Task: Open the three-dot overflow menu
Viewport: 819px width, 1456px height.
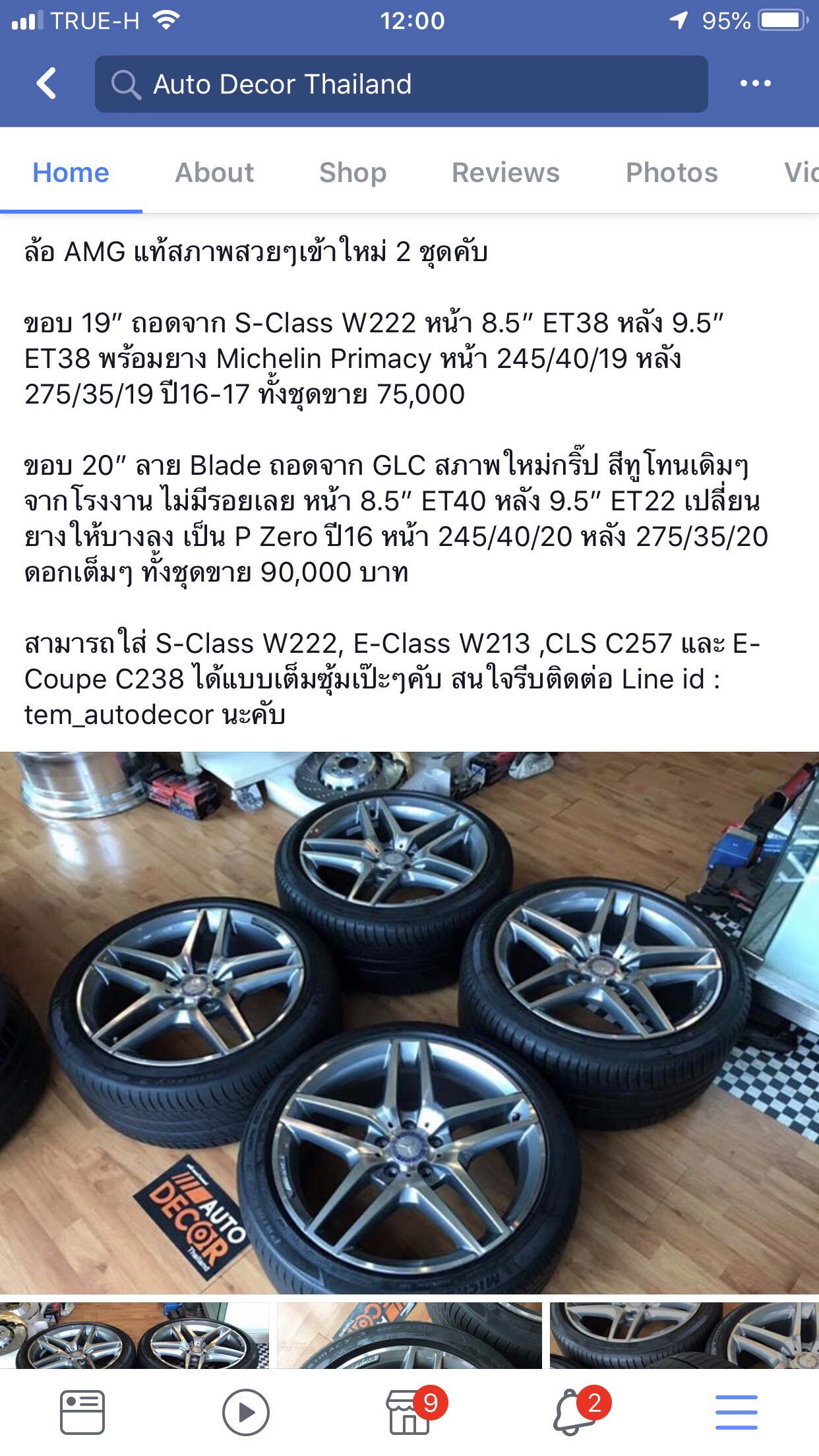Action: coord(755,84)
